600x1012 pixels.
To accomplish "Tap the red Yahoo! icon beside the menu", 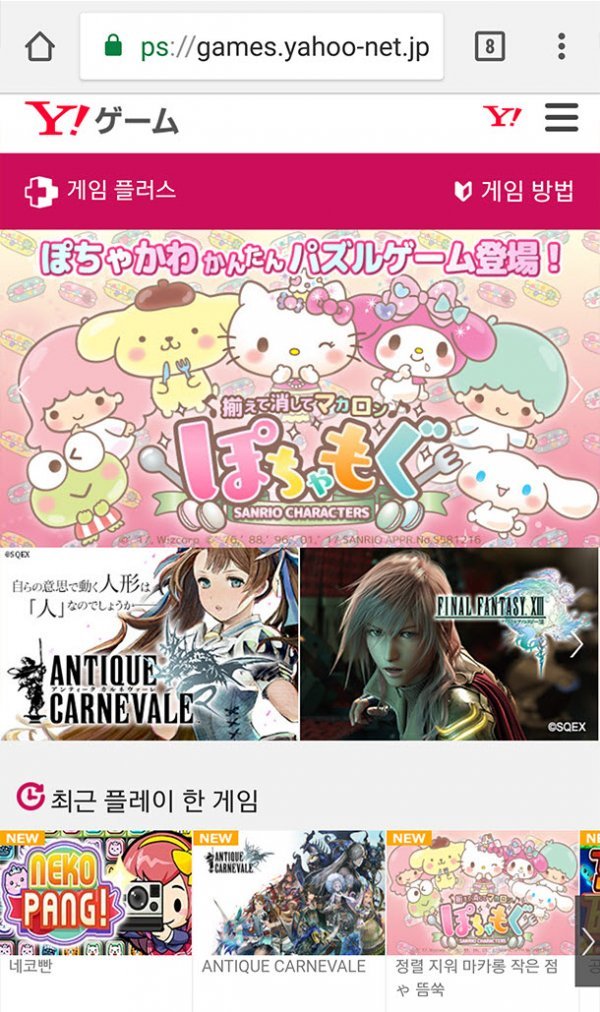I will (x=502, y=117).
